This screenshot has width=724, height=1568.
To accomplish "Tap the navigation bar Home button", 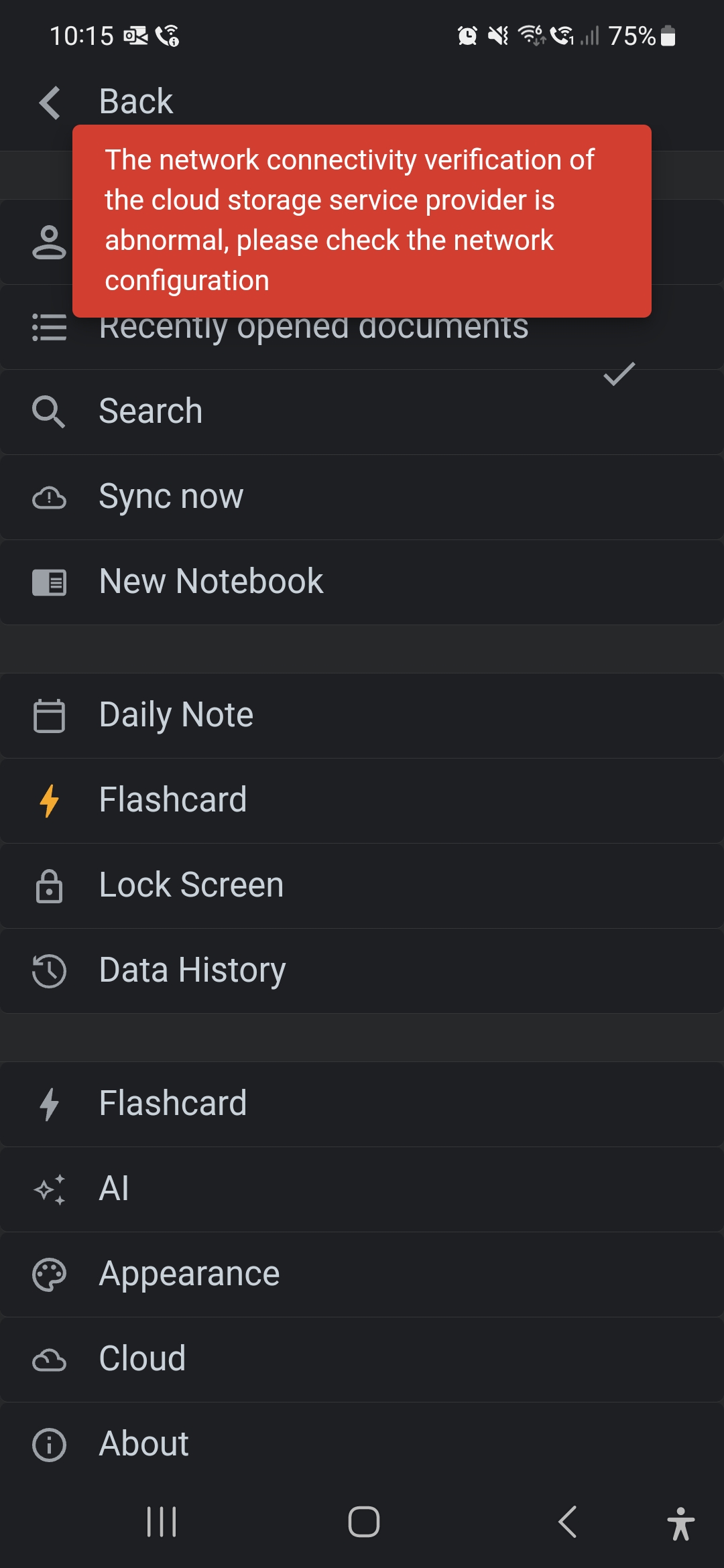I will (x=361, y=1522).
